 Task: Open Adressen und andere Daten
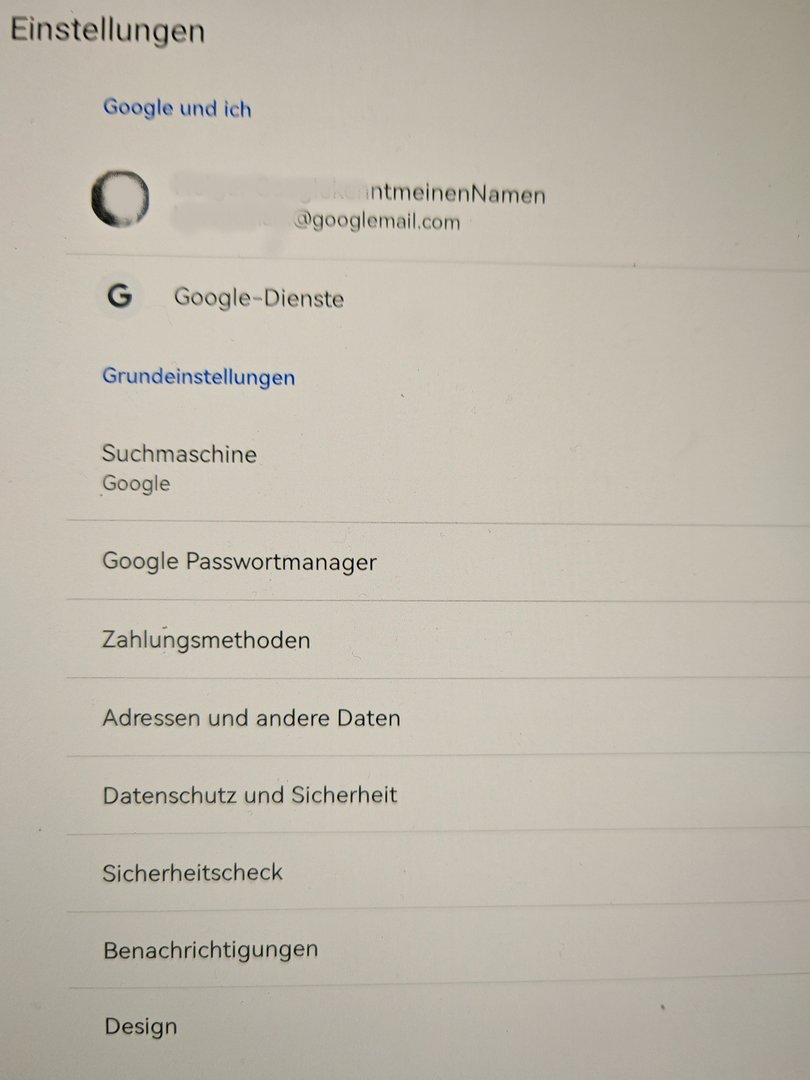tap(251, 718)
